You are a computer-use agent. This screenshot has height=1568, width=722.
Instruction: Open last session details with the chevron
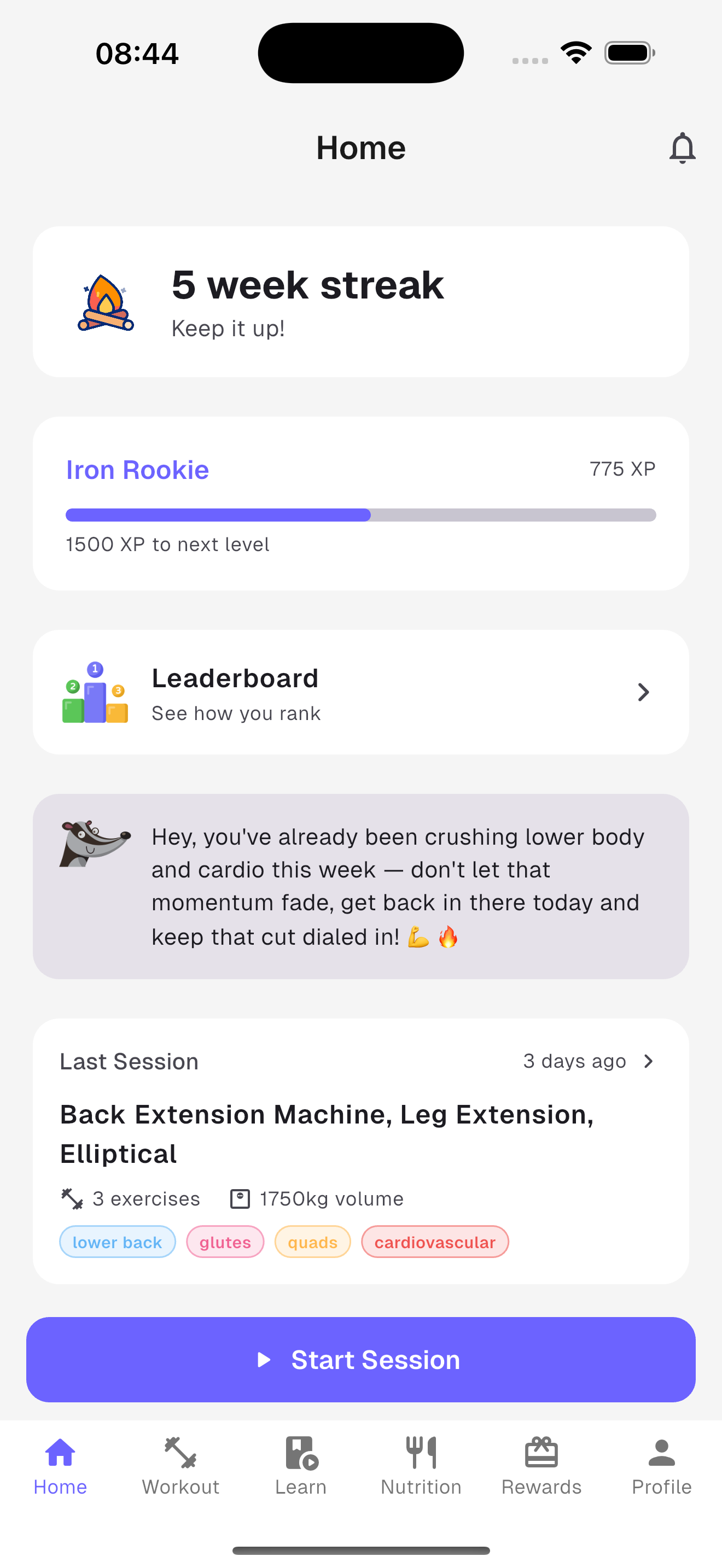[x=649, y=1061]
